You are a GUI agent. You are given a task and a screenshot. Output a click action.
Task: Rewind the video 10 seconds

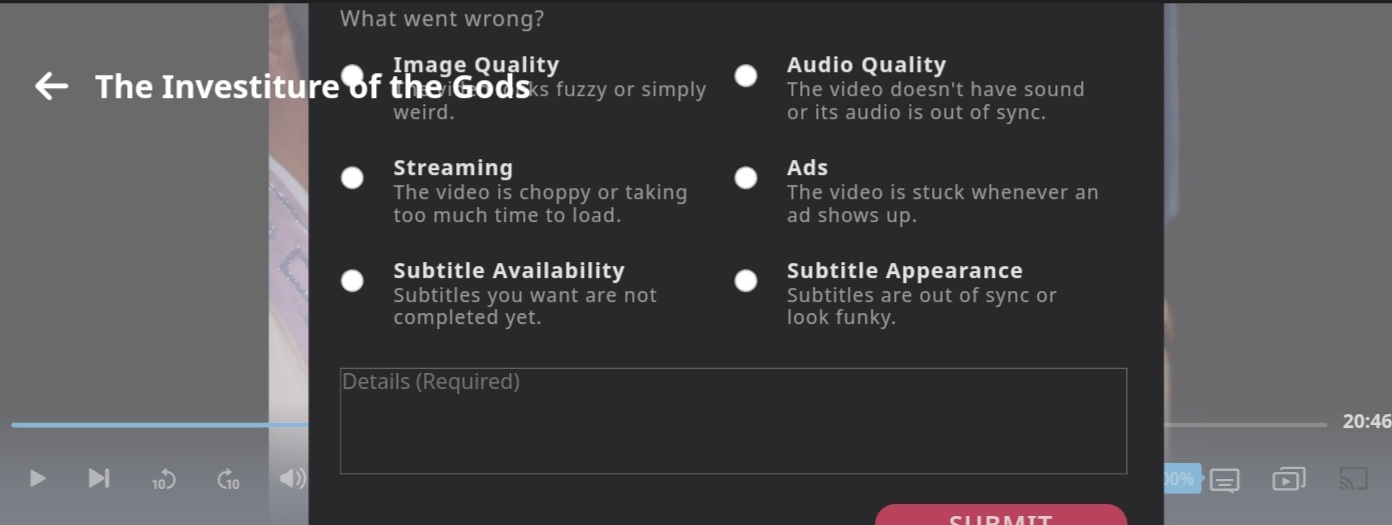point(163,480)
